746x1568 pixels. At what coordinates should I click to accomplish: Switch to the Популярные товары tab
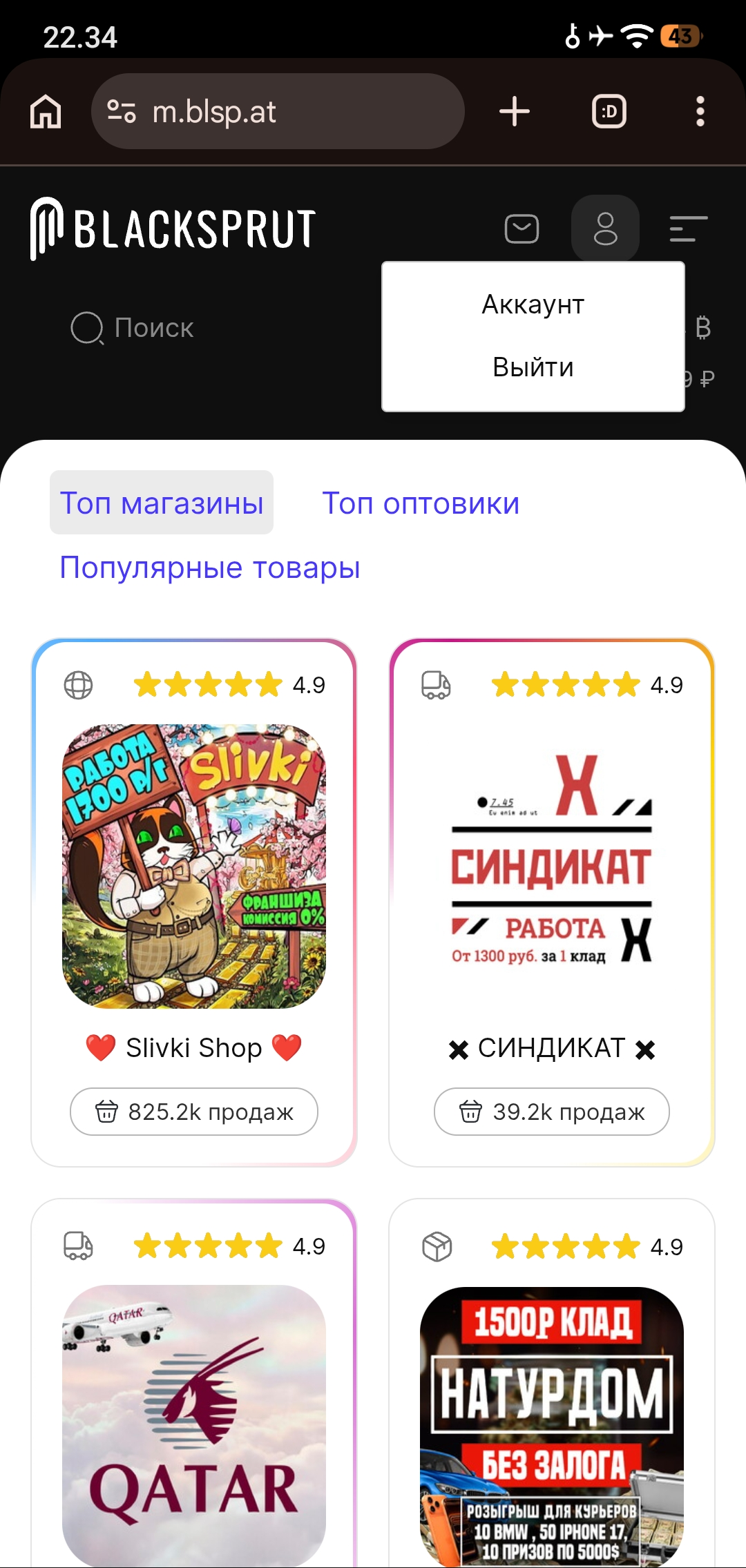point(210,568)
